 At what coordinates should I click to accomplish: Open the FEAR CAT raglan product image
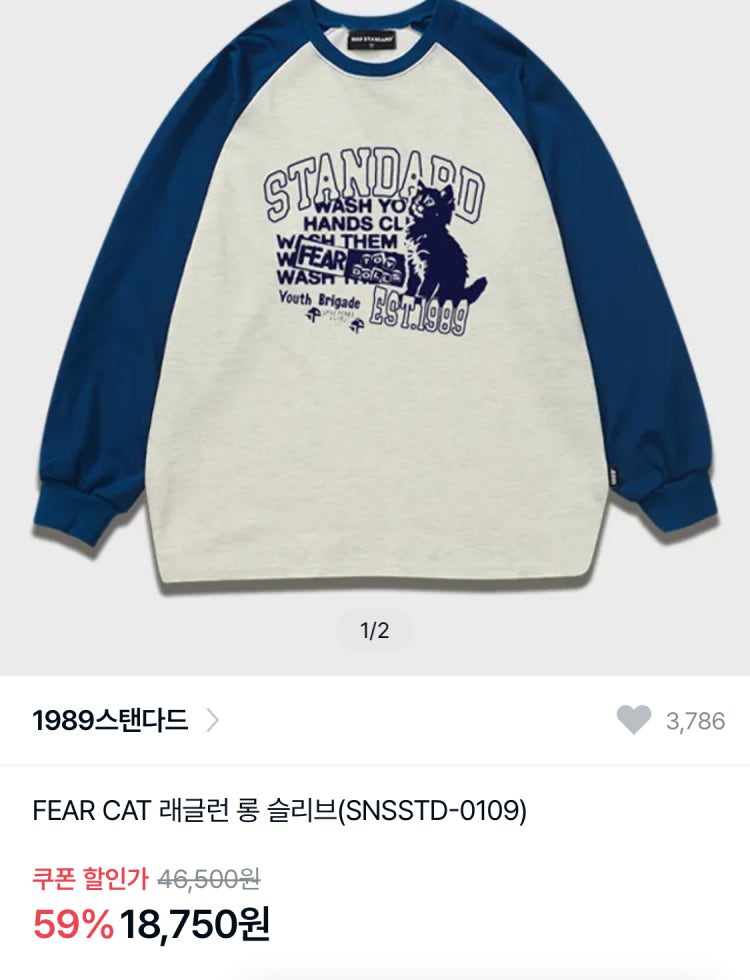[x=375, y=300]
